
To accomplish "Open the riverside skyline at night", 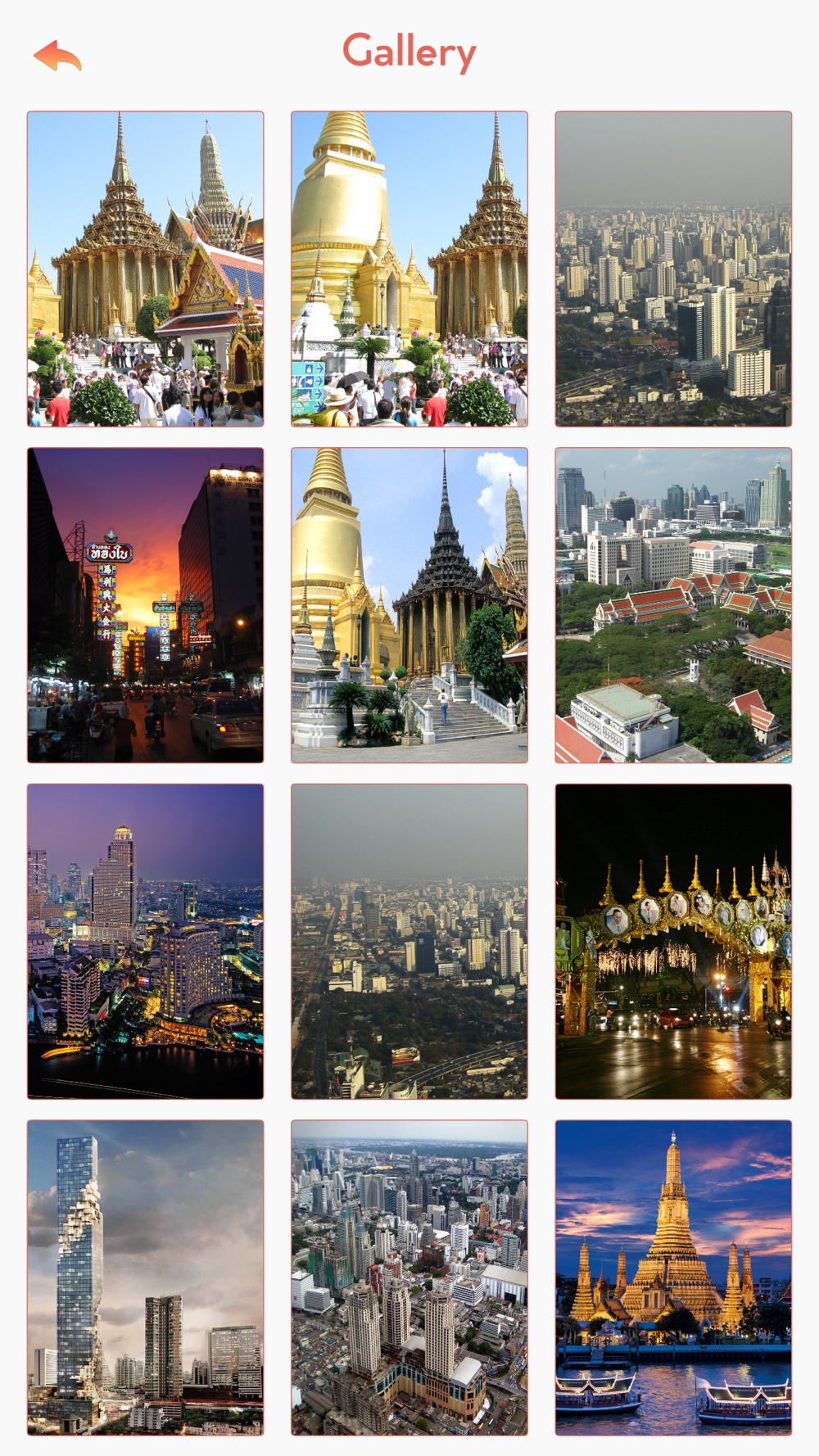I will [x=146, y=942].
